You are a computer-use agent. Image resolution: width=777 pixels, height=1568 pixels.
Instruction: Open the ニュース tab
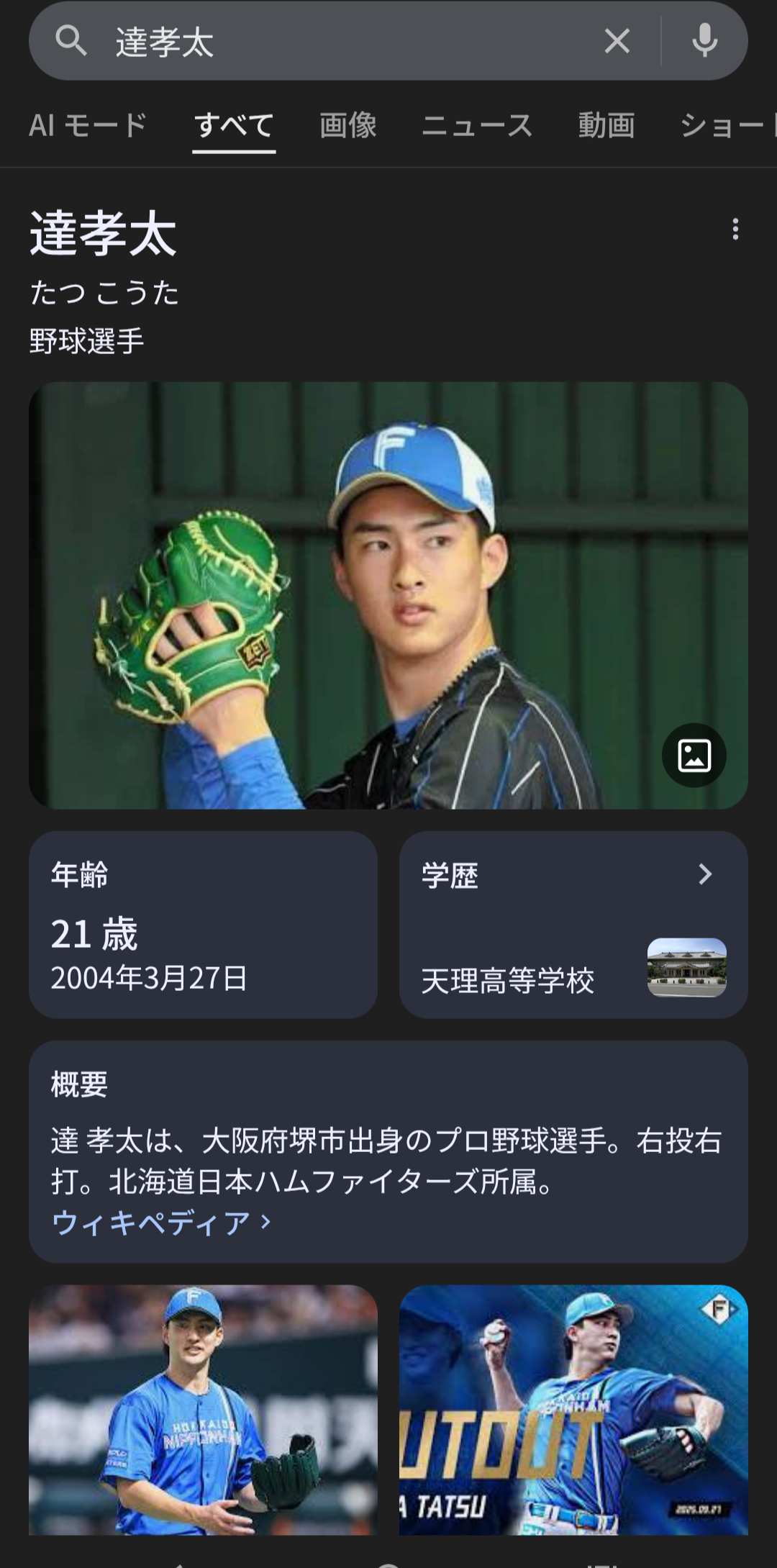click(x=476, y=125)
